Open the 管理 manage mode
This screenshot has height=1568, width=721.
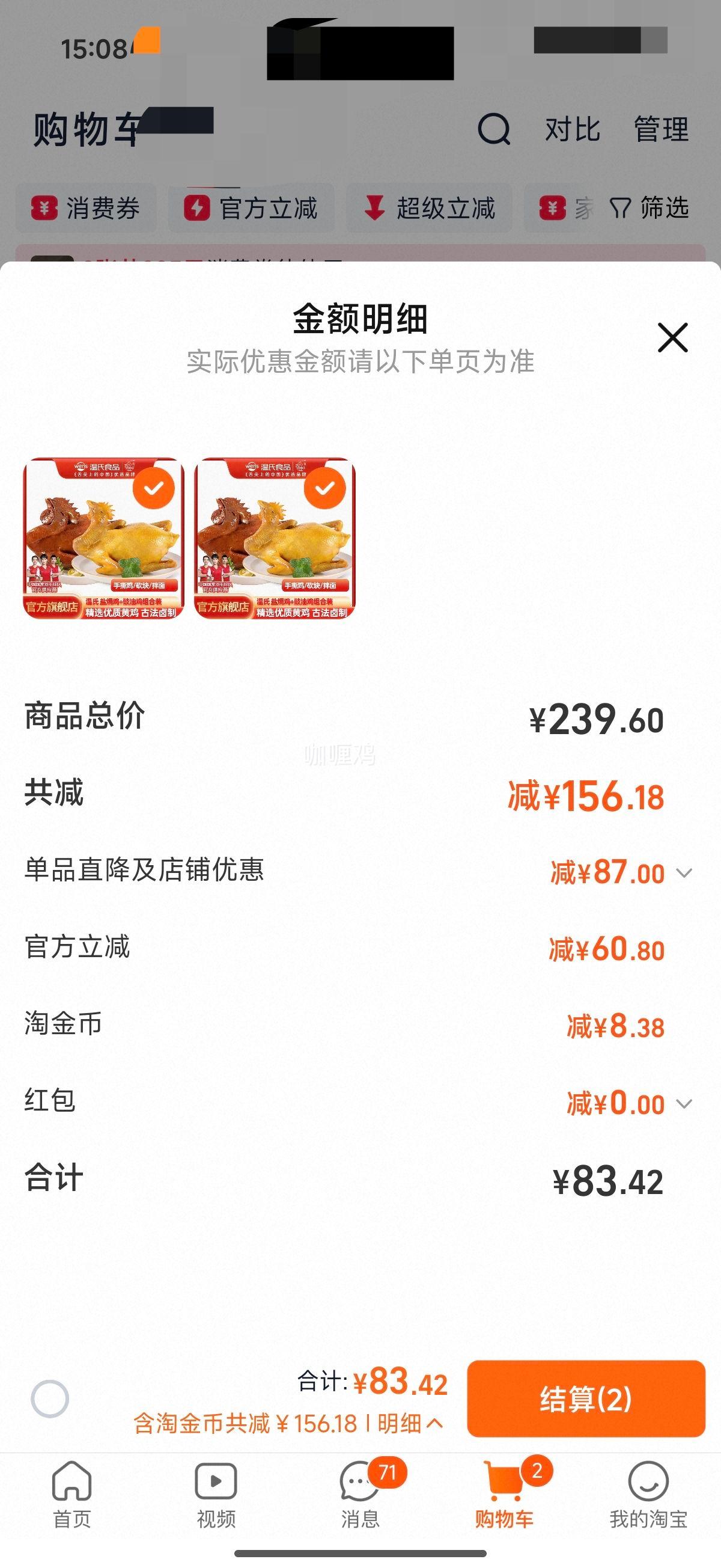661,130
